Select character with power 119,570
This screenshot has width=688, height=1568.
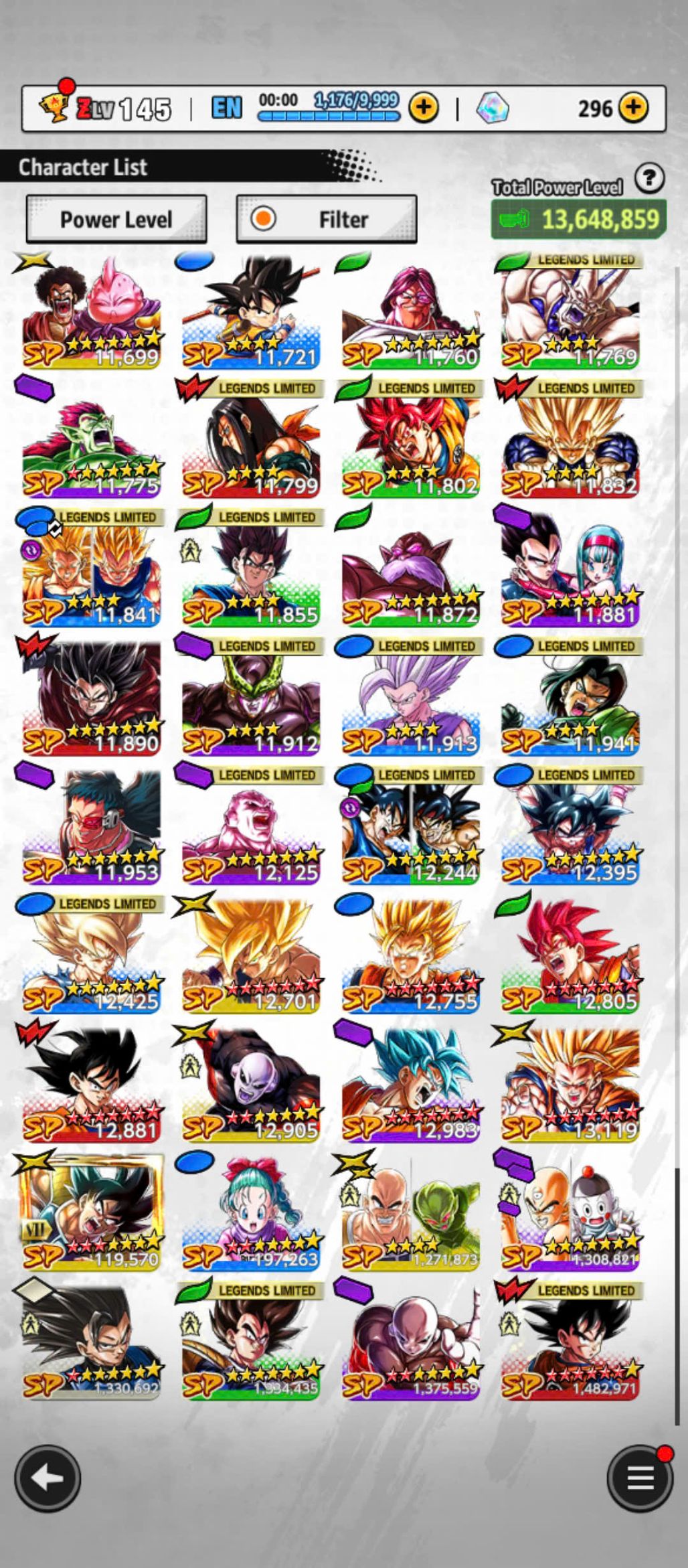(x=92, y=1215)
